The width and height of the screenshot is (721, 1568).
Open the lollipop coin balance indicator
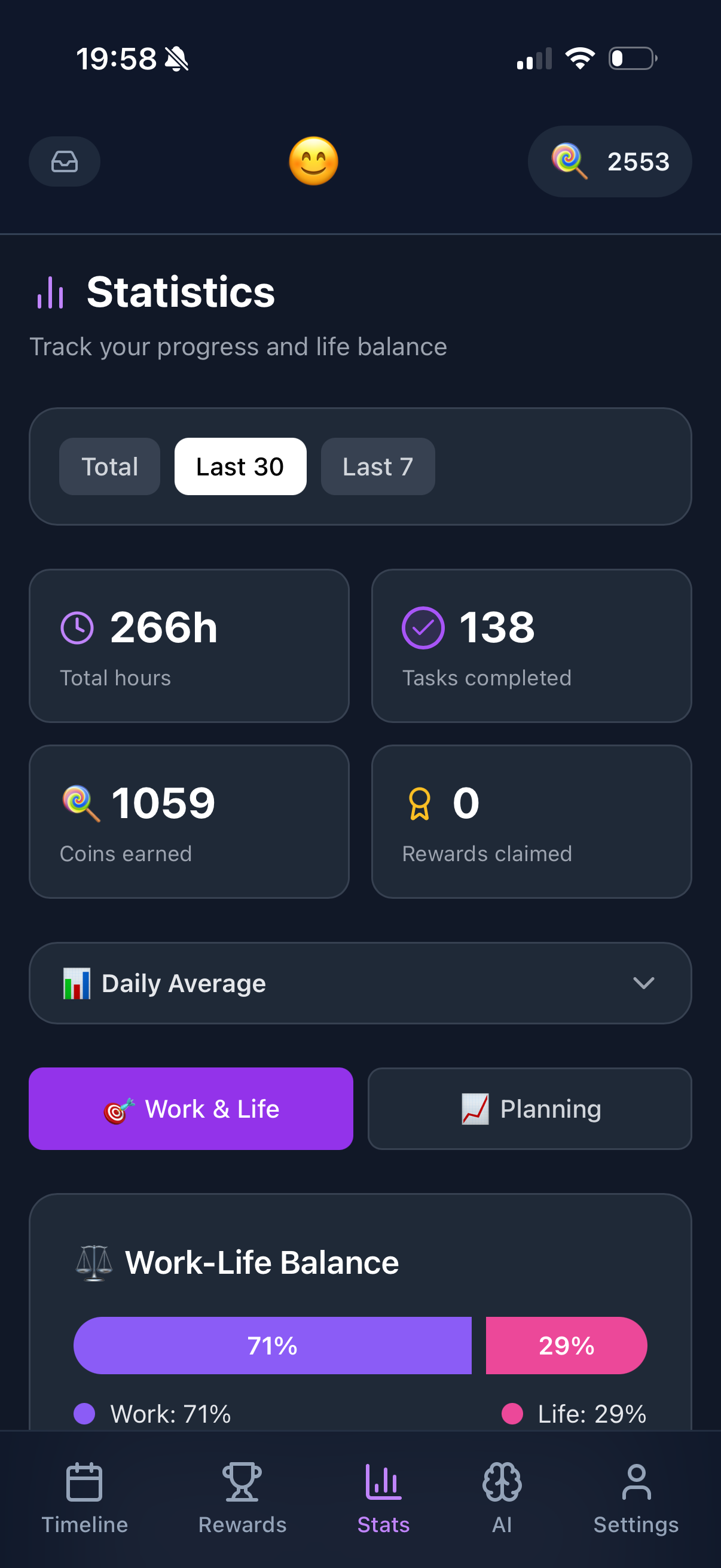coord(609,161)
